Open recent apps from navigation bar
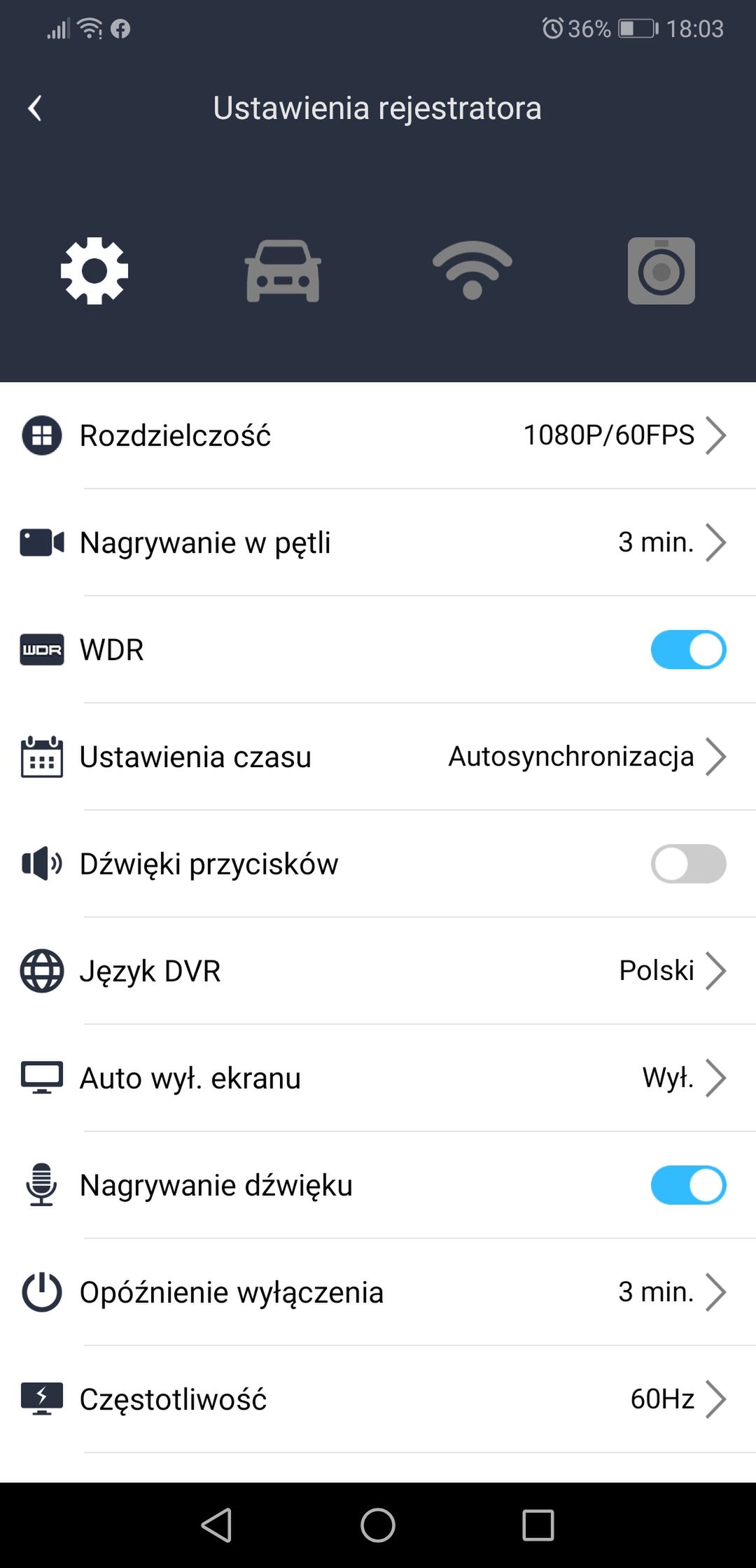Viewport: 756px width, 1568px height. click(x=538, y=1525)
